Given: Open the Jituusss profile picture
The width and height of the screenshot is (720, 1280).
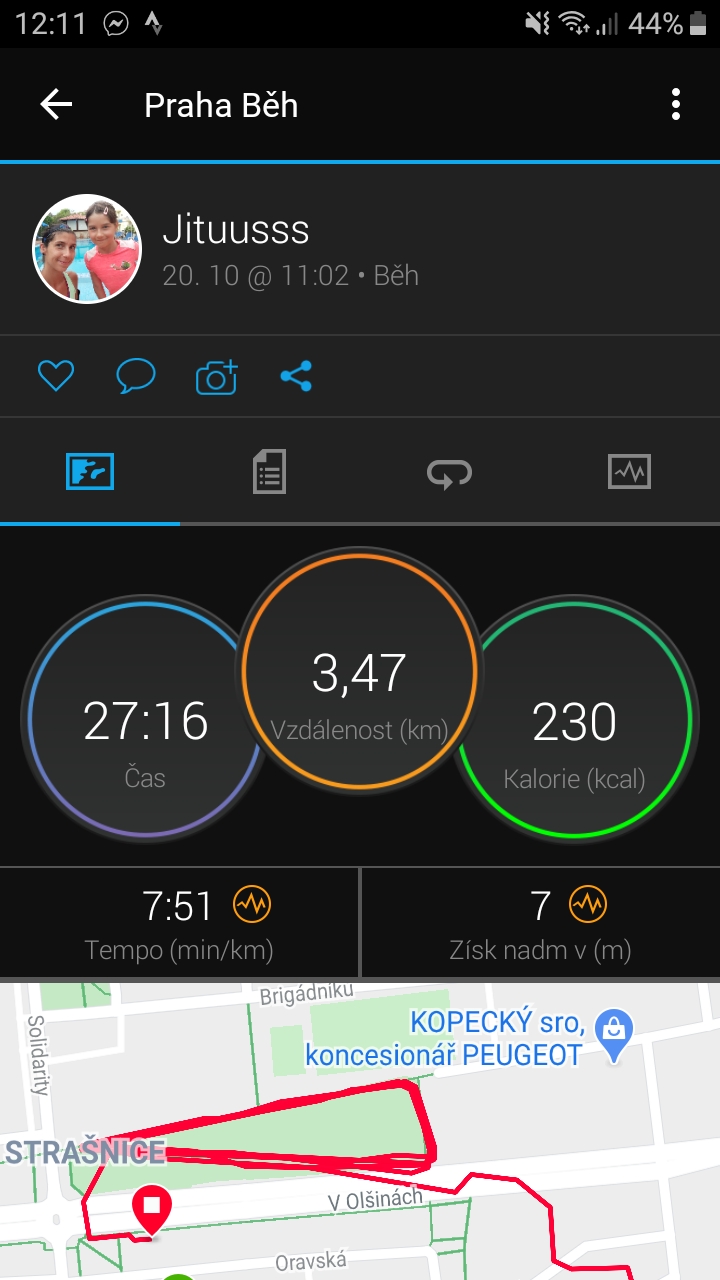Looking at the screenshot, I should 88,249.
